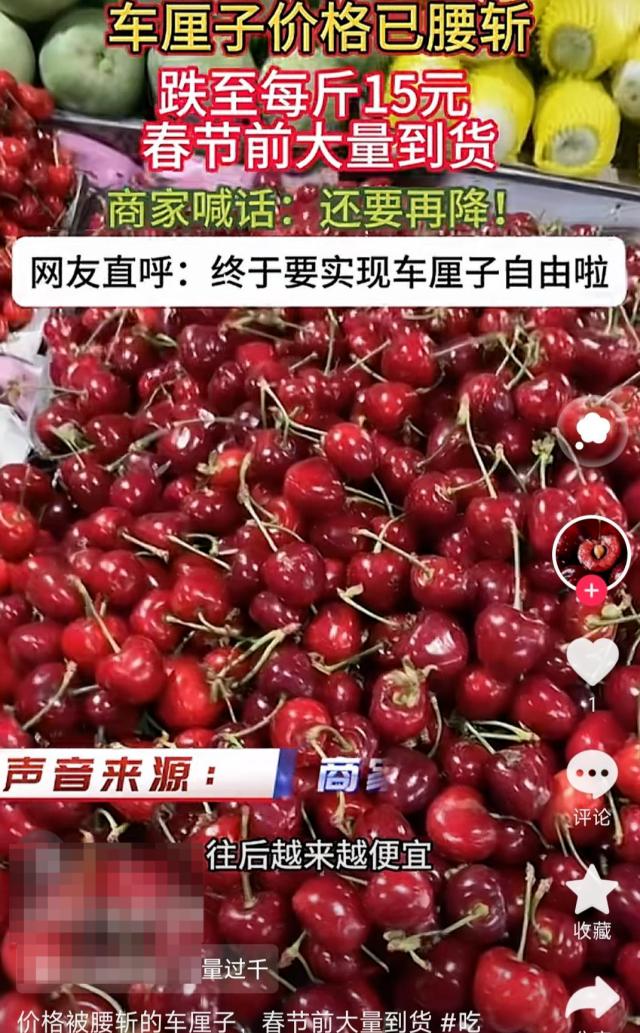Image resolution: width=640 pixels, height=1033 pixels.
Task: Open the 评论 comments section
Action: pos(592,775)
